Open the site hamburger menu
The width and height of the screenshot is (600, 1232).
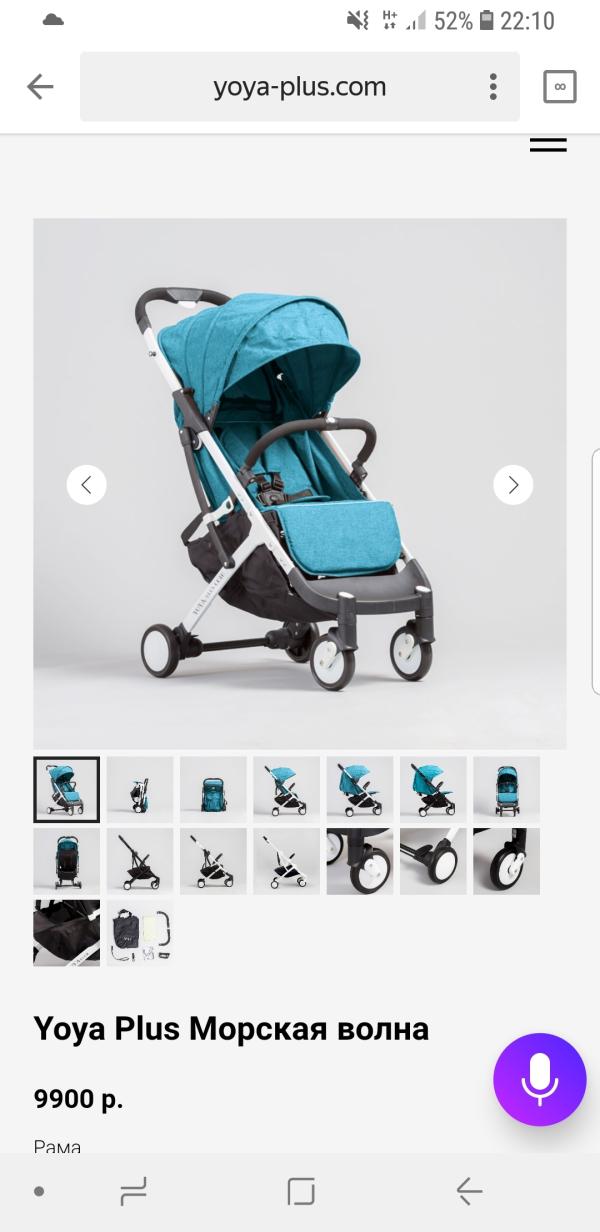coord(548,145)
